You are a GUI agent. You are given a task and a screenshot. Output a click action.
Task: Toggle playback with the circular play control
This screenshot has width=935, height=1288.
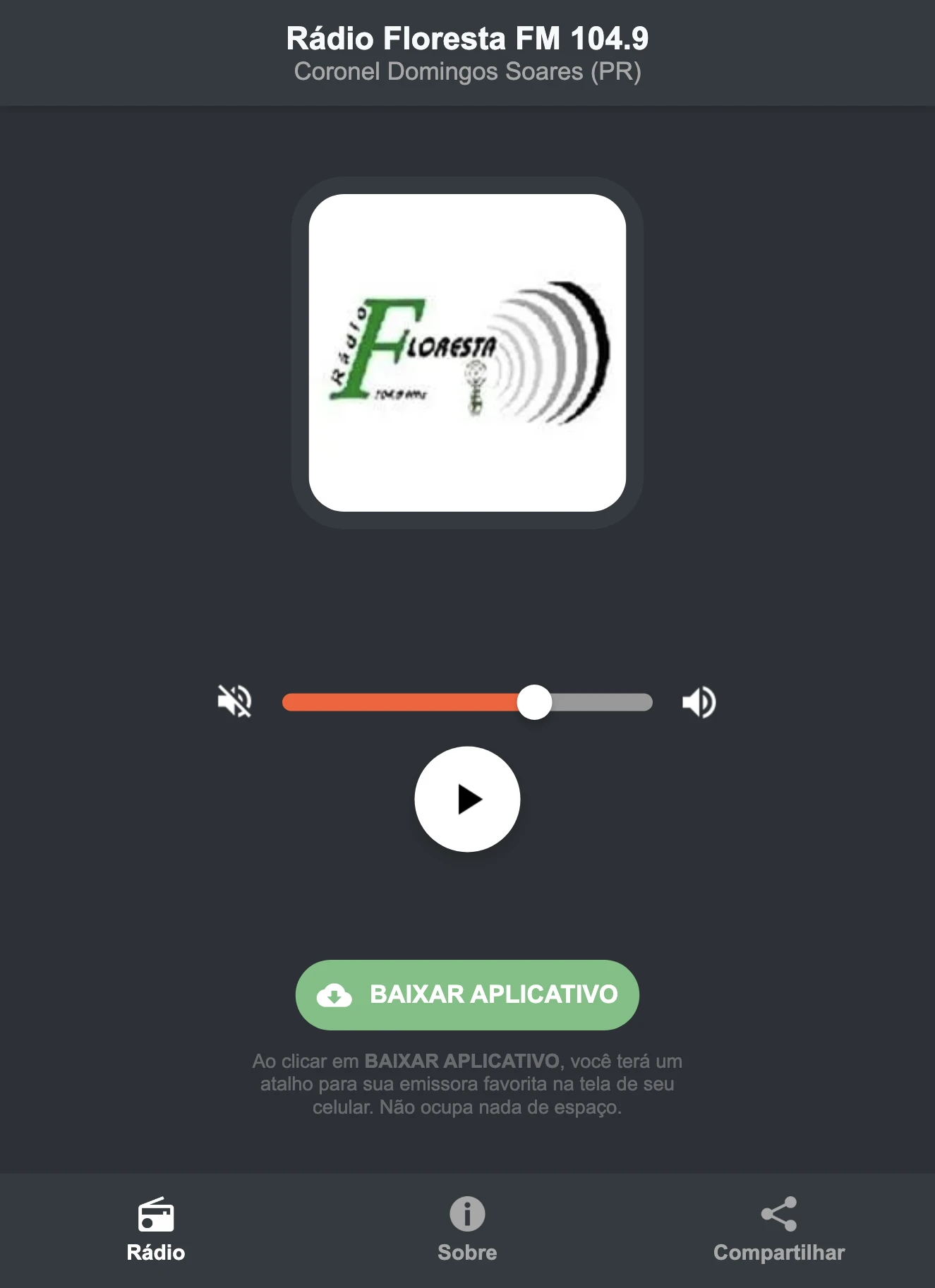[x=466, y=798]
